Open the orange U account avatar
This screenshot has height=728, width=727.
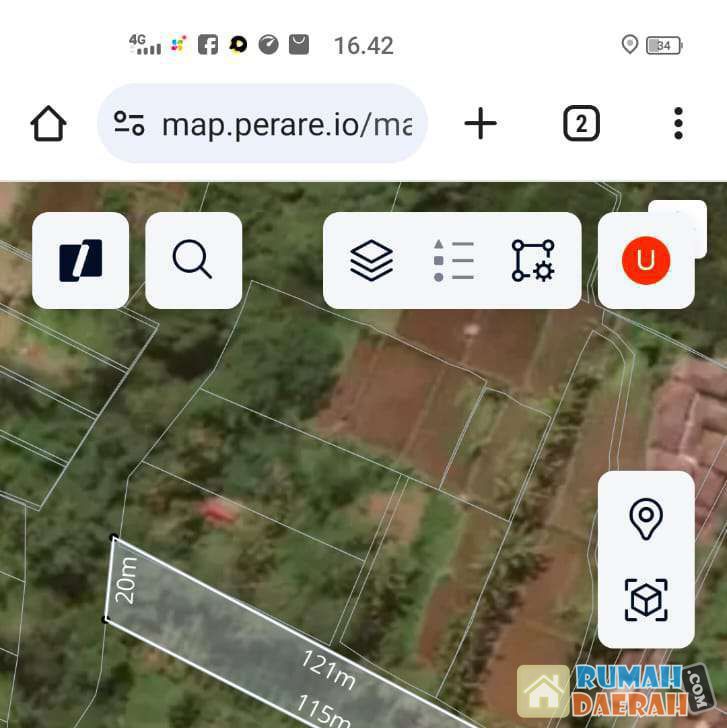[646, 260]
